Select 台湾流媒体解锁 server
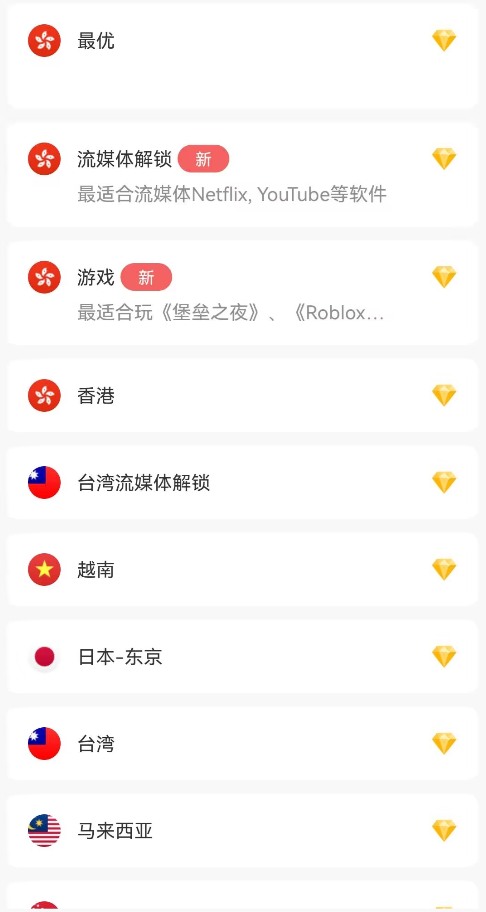The image size is (486, 912). [x=242, y=482]
